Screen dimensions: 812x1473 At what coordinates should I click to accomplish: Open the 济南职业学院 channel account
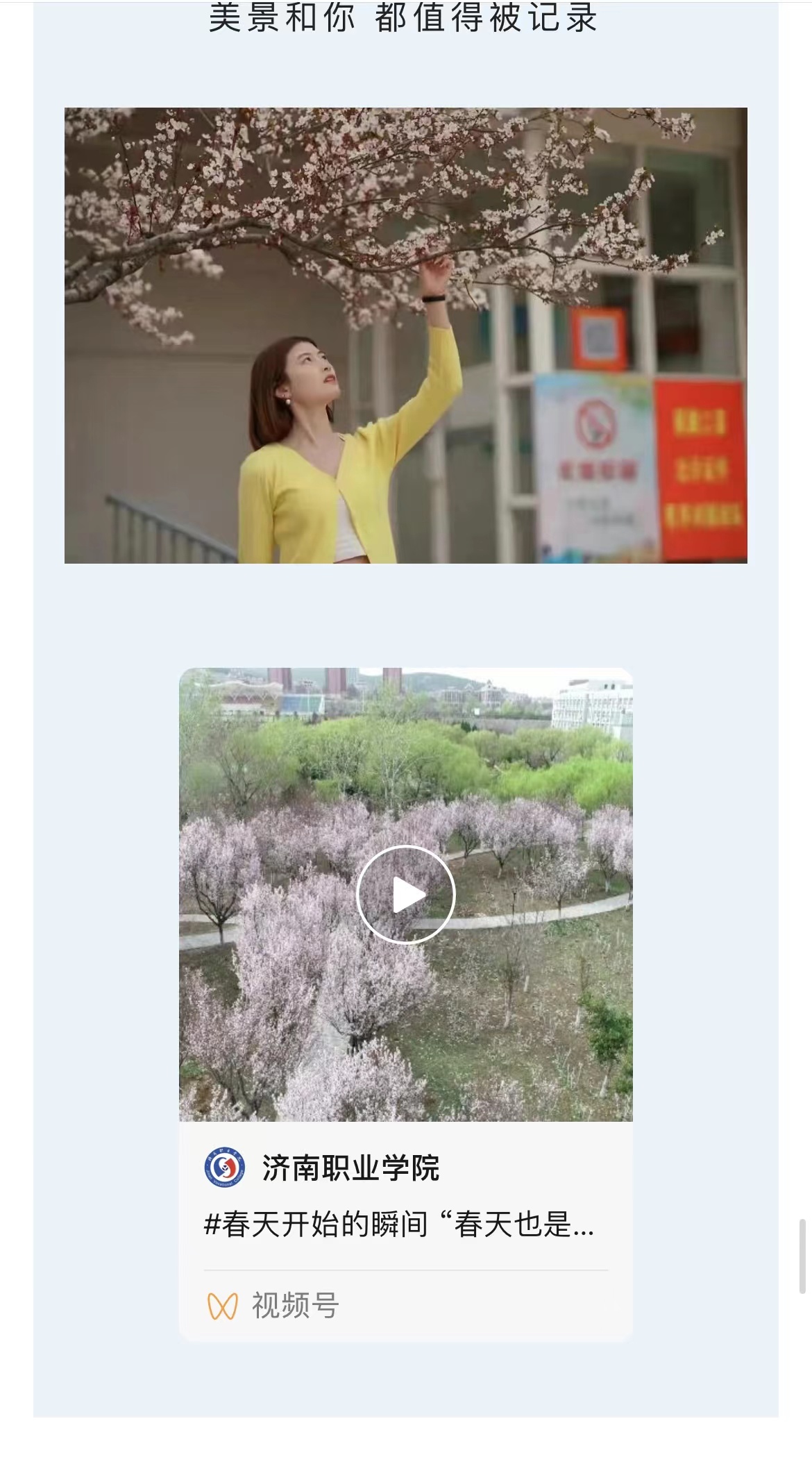350,1168
